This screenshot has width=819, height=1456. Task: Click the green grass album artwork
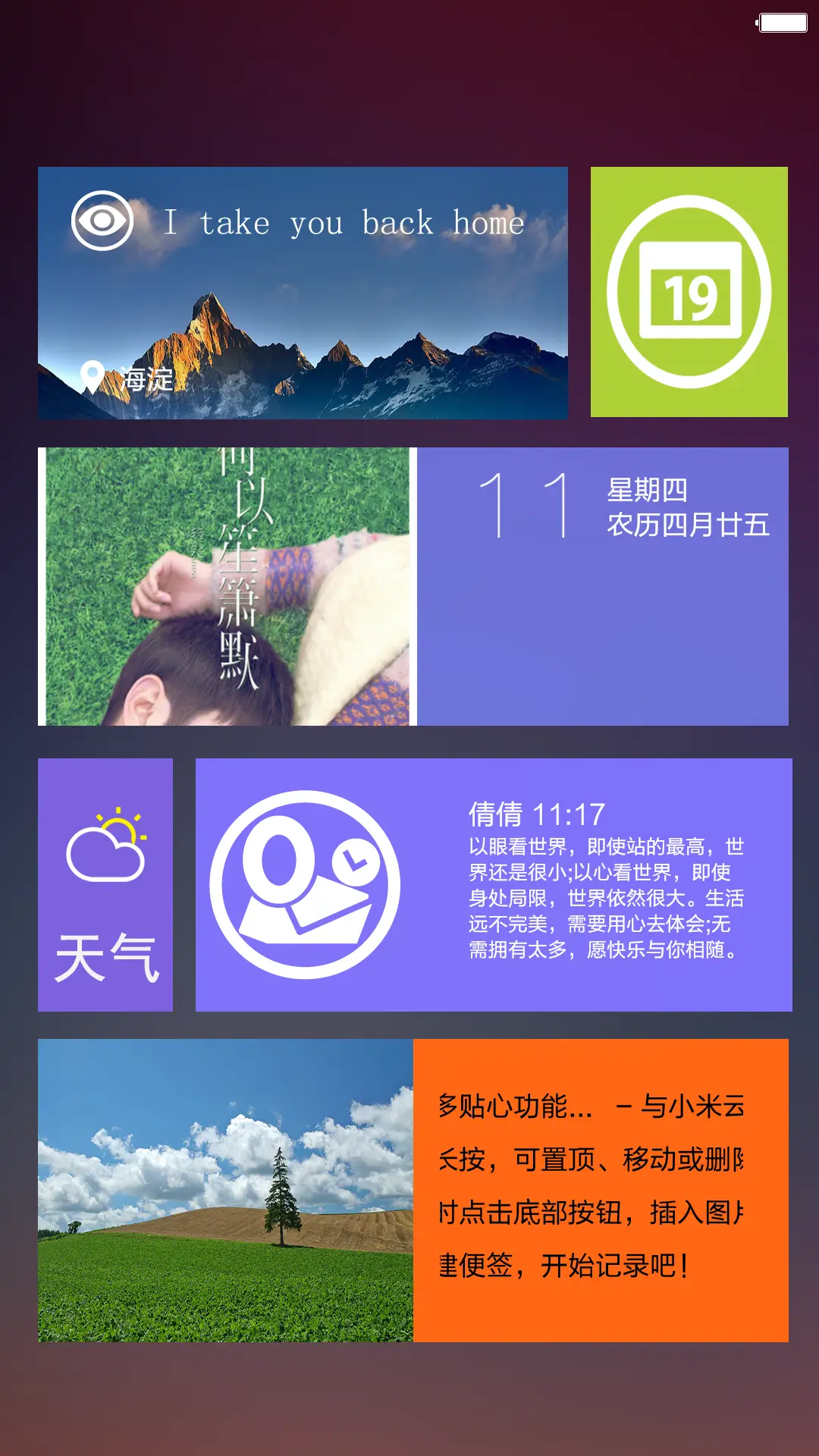pos(227,588)
